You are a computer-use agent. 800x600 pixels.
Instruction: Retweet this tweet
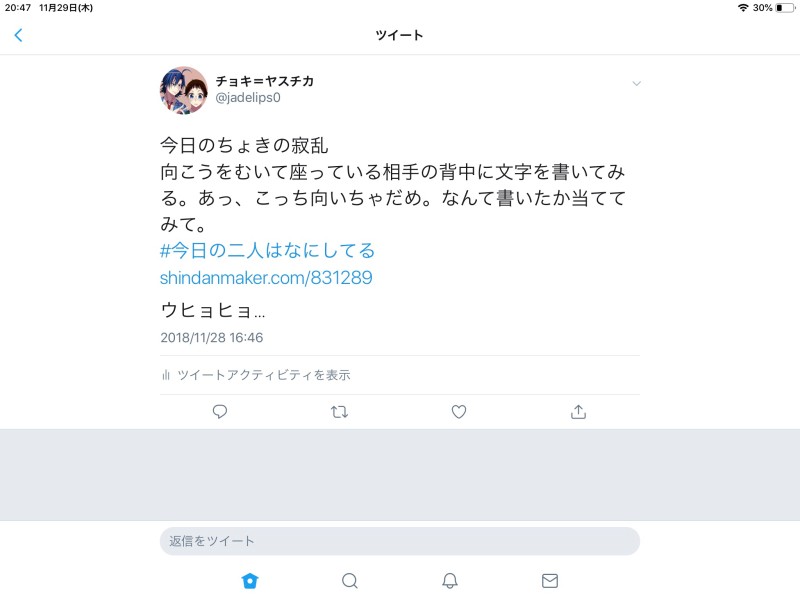click(339, 411)
